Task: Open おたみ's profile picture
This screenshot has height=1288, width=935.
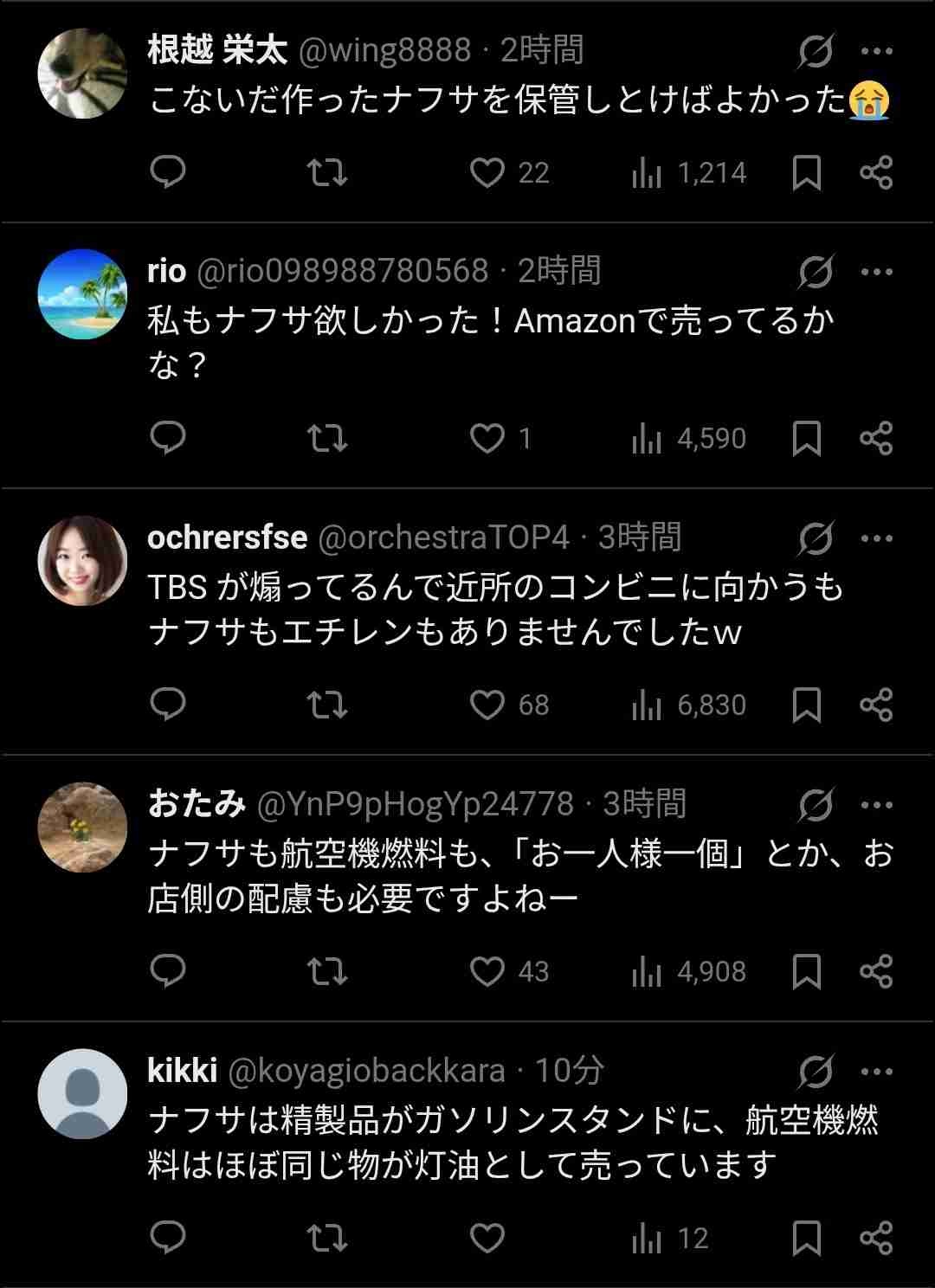Action: pos(82,827)
